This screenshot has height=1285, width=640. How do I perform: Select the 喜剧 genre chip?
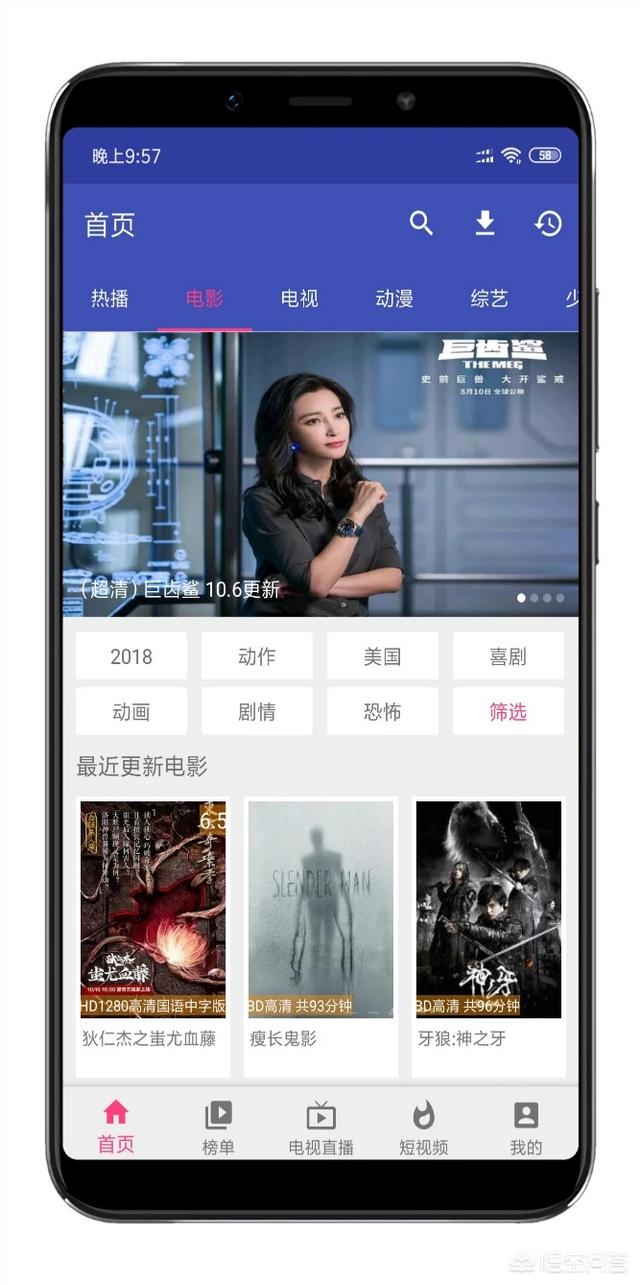pos(508,656)
